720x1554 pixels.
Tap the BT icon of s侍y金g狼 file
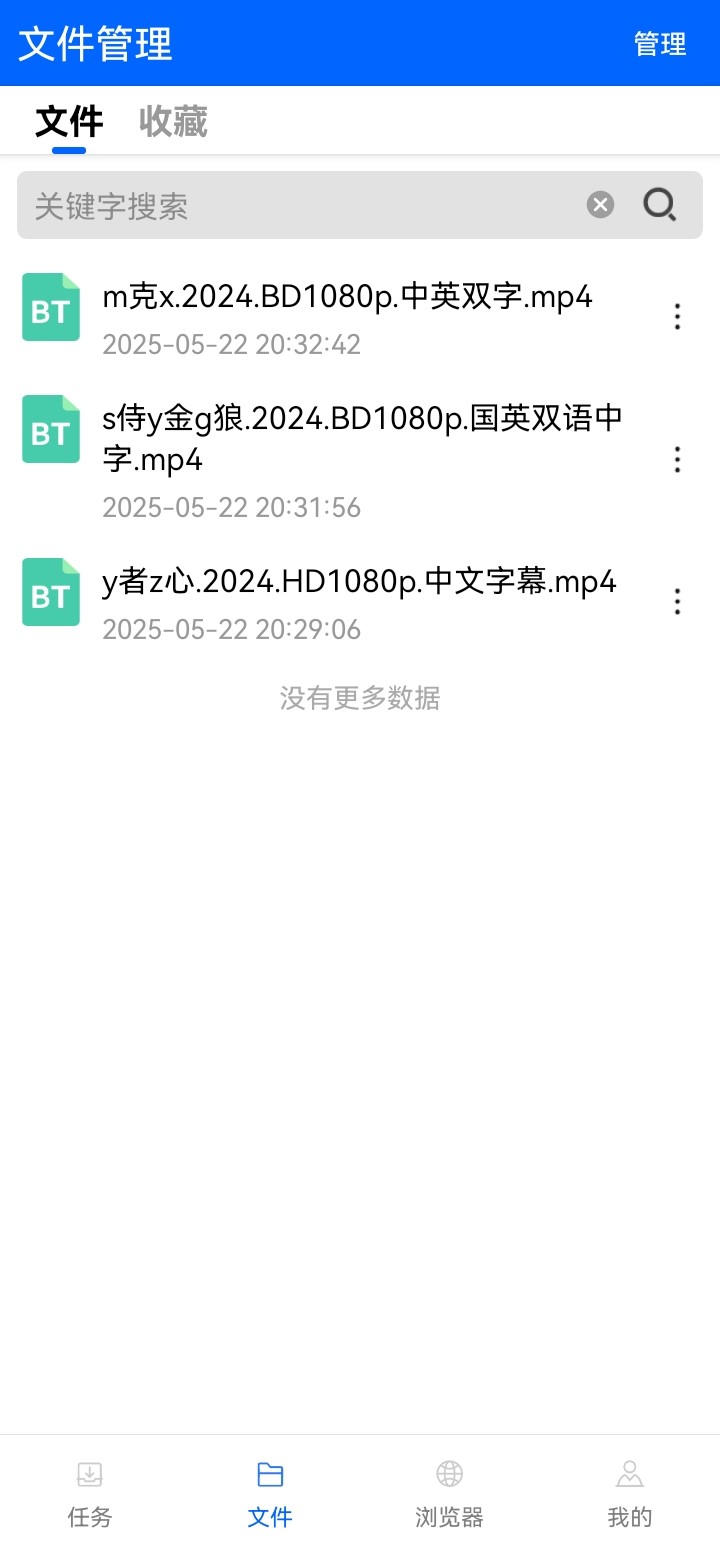tap(50, 430)
